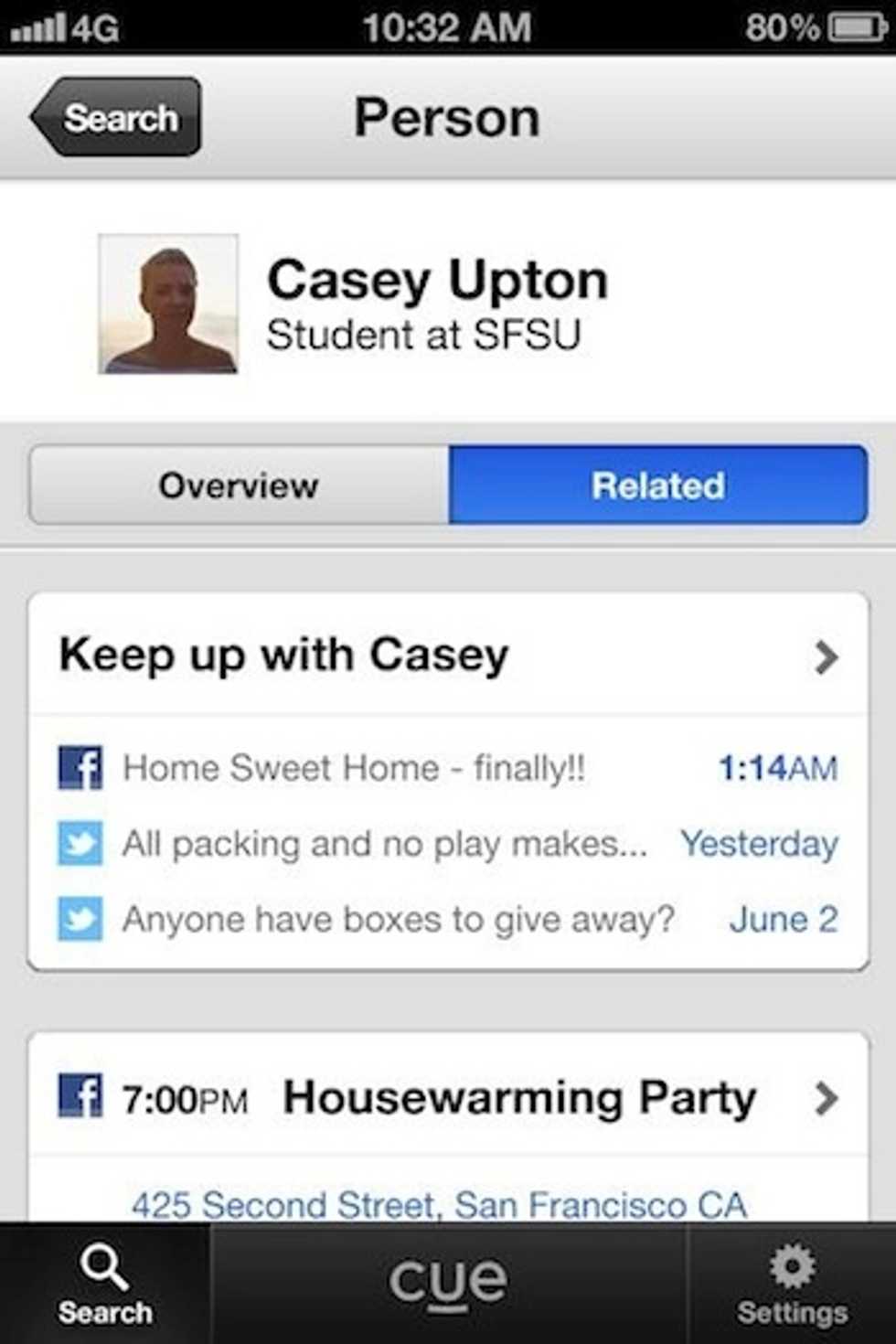View Casey Upton's profile photo
This screenshot has height=1344, width=896.
[168, 304]
